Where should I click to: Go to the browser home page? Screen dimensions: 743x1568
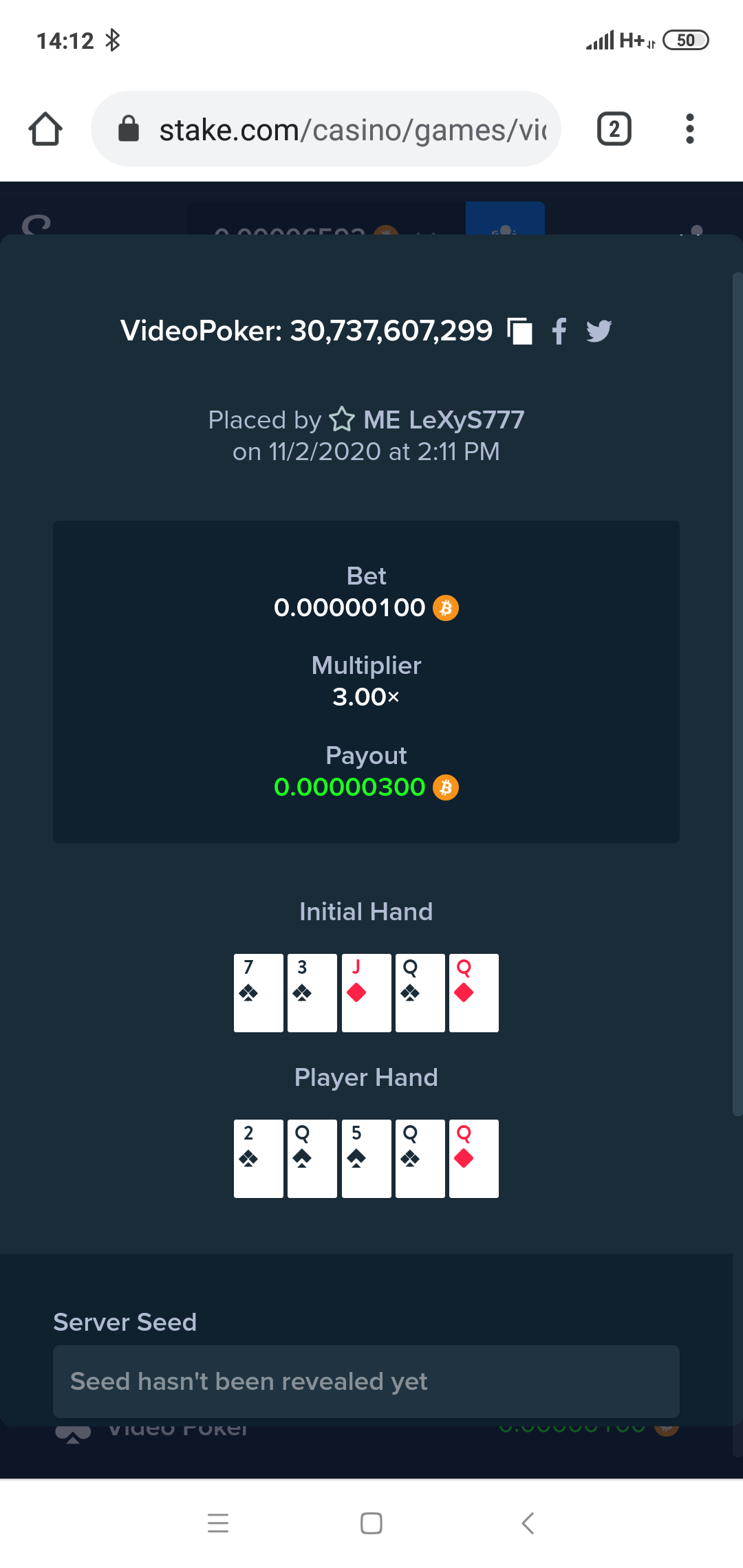click(x=45, y=129)
